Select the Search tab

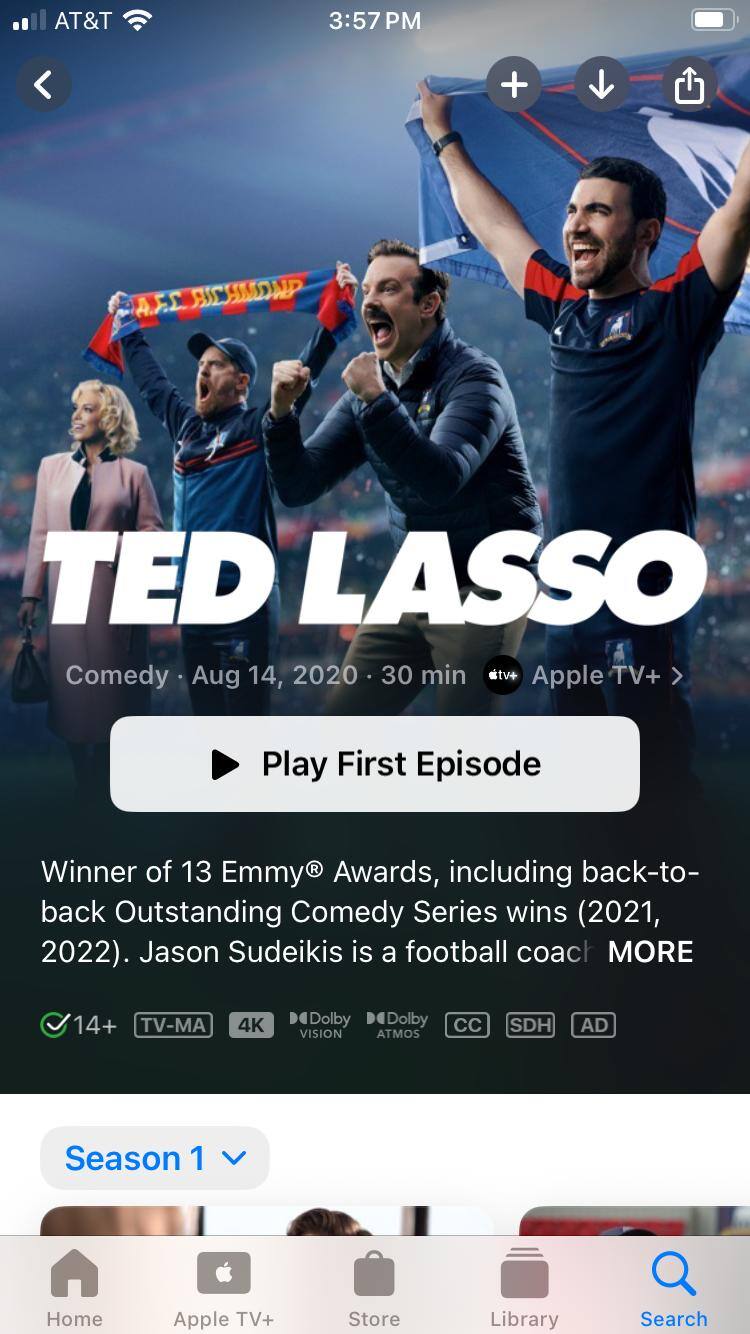pyautogui.click(x=673, y=1288)
